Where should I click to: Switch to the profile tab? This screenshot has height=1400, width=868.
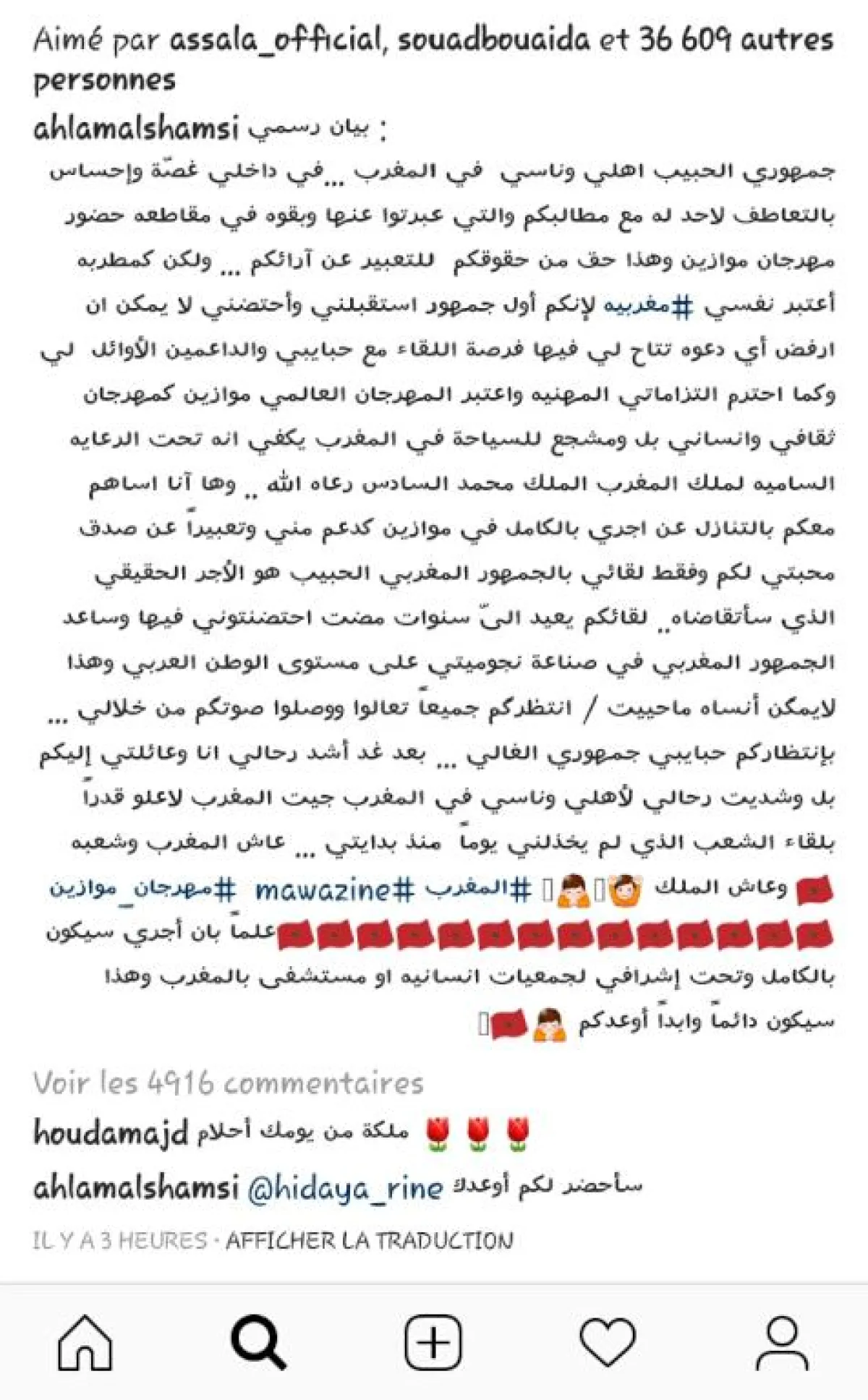pos(783,1342)
